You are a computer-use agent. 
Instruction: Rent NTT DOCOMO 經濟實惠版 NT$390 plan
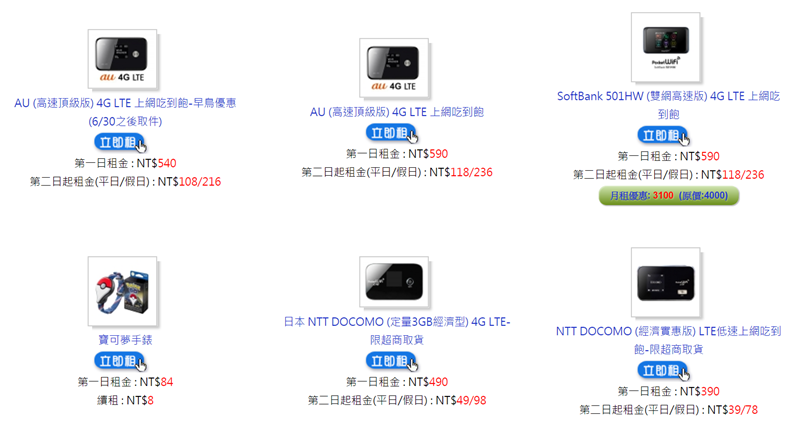click(662, 370)
